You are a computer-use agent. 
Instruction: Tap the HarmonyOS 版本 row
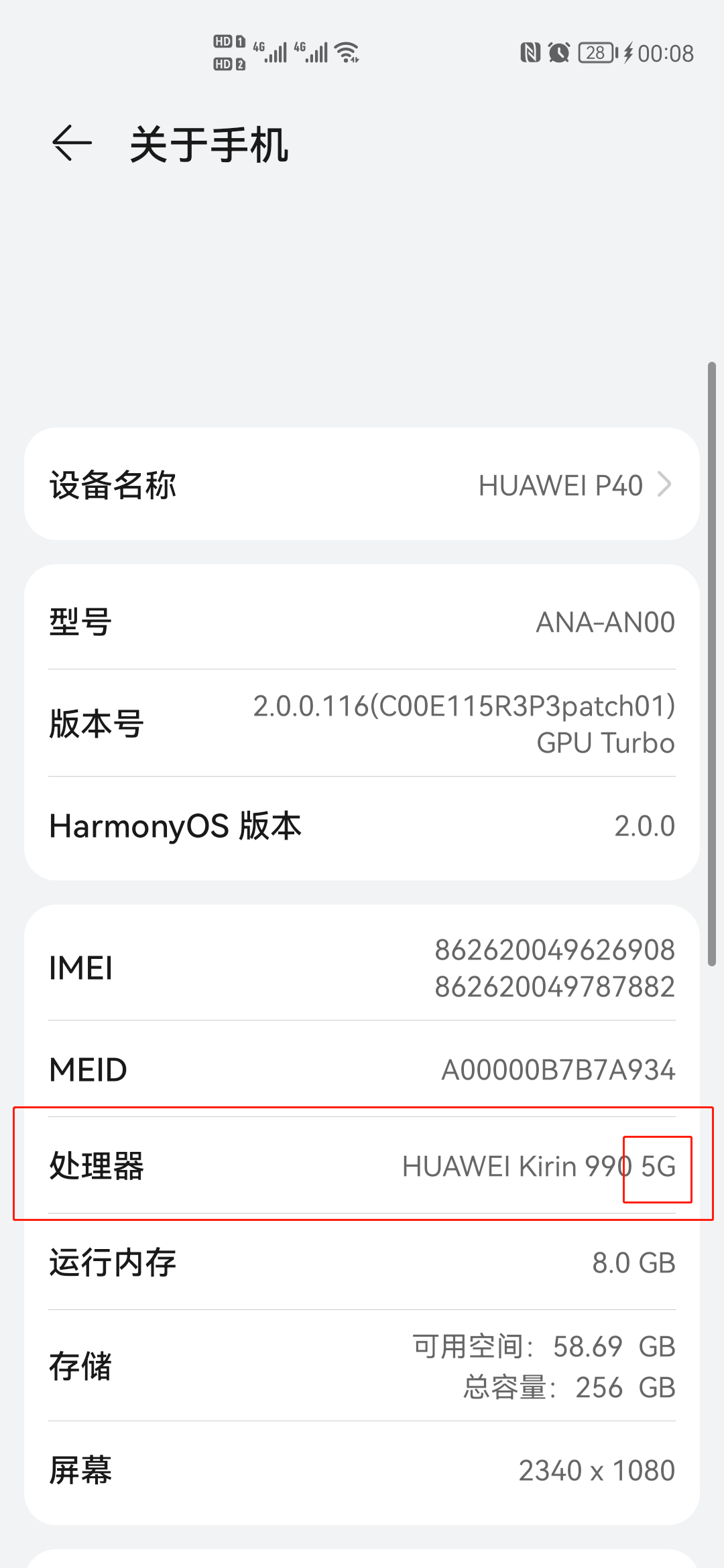(x=362, y=826)
